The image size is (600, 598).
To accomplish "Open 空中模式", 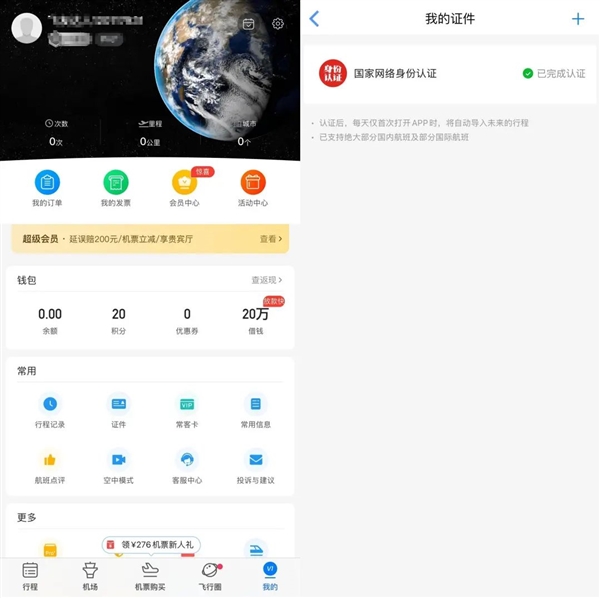I will [118, 464].
